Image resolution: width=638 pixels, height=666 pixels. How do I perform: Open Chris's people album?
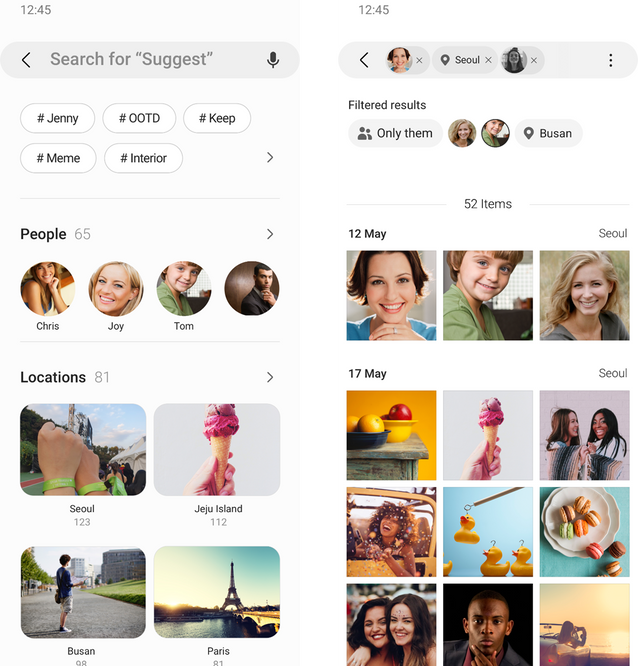(x=48, y=289)
